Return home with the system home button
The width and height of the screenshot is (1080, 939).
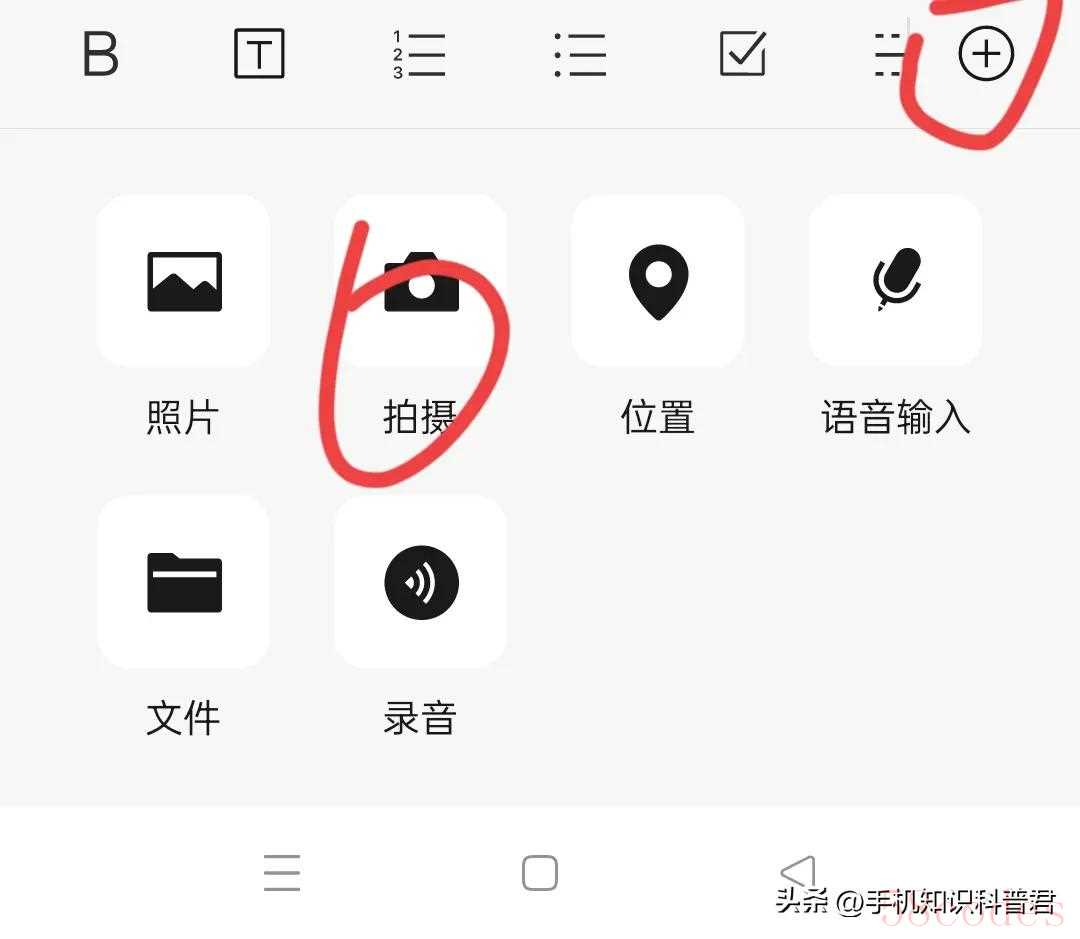coord(540,873)
